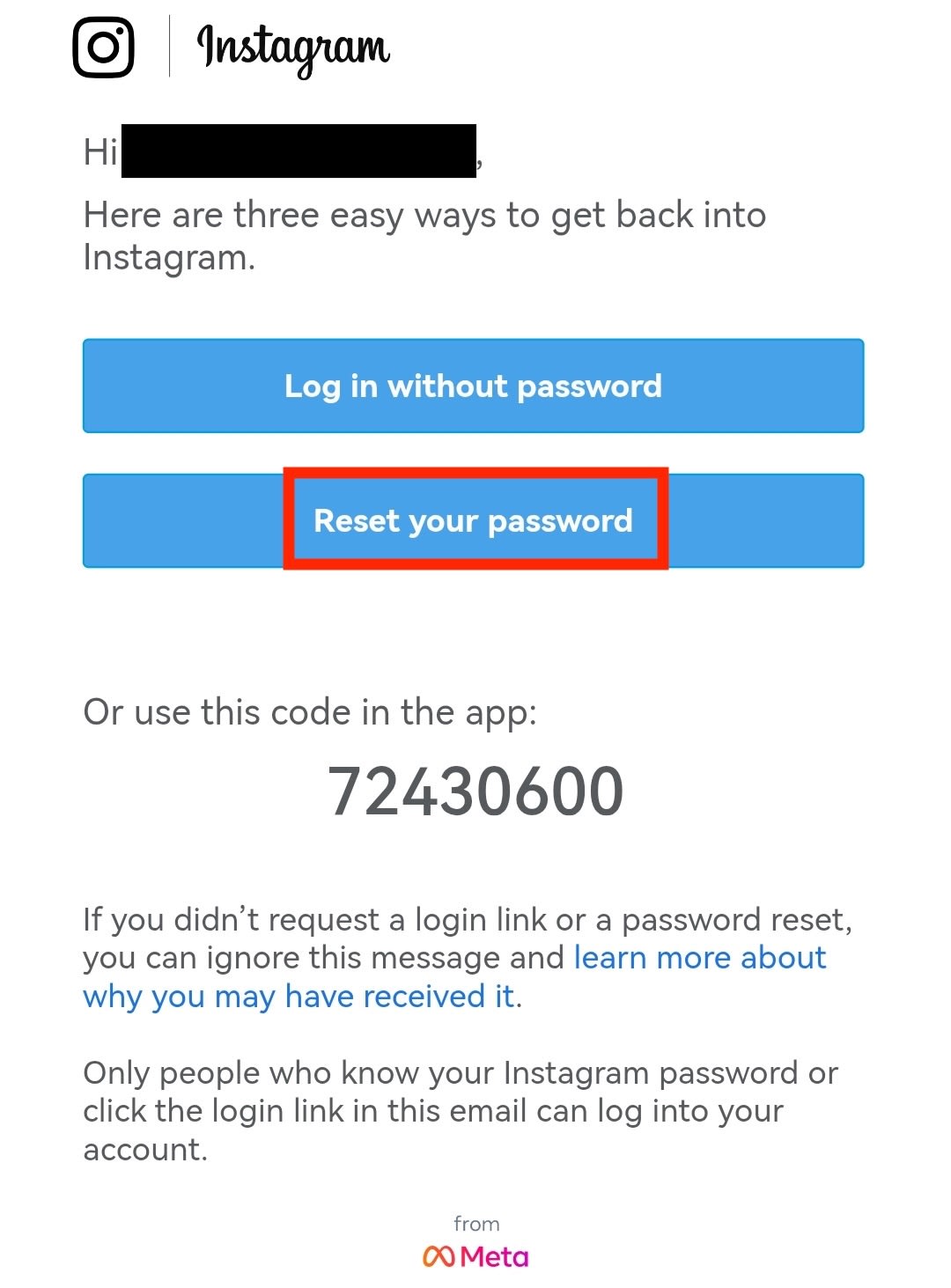Click the 'Here are three easy ways' heading

click(x=424, y=236)
